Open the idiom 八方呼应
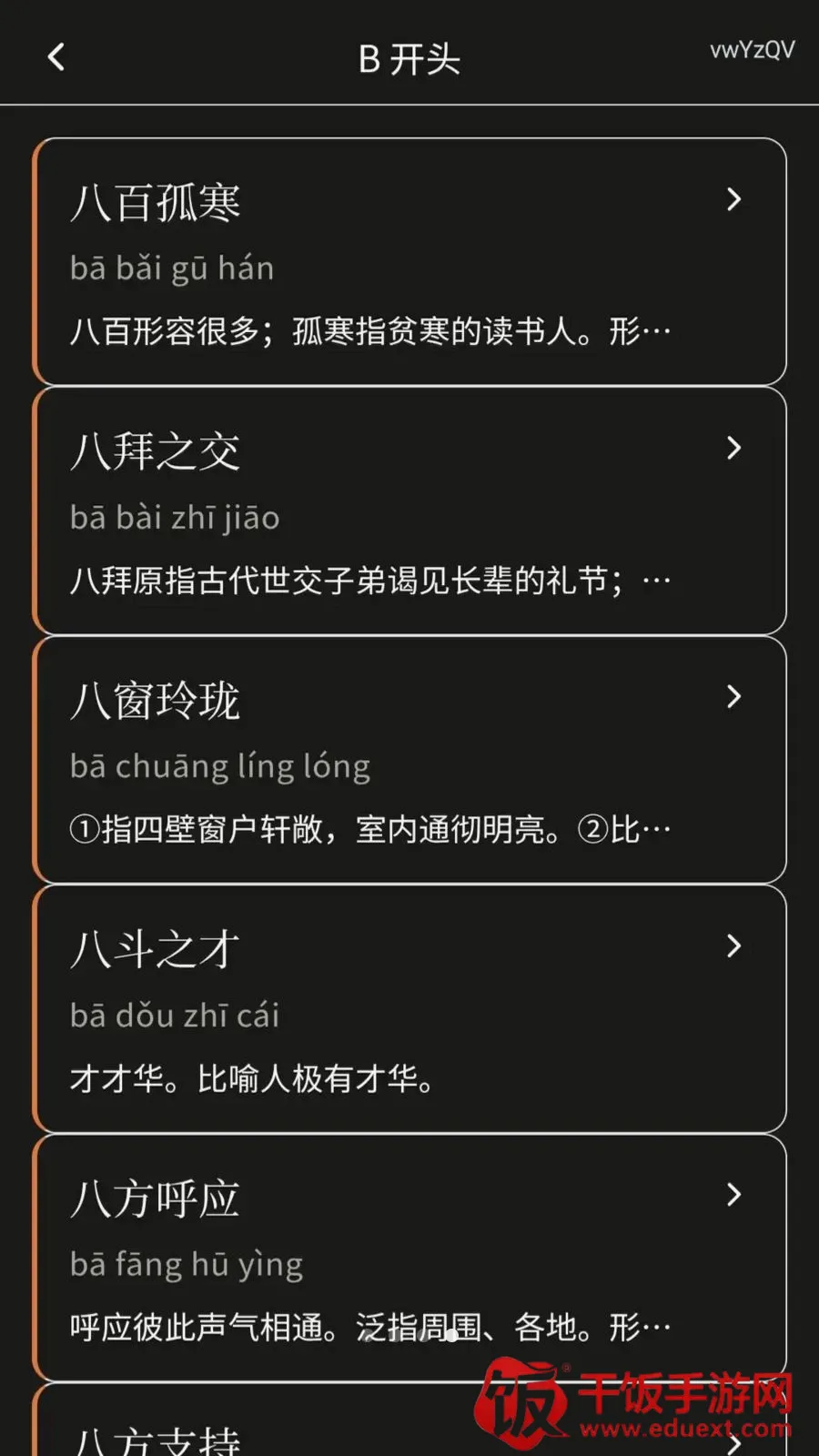The width and height of the screenshot is (819, 1456). [409, 1258]
